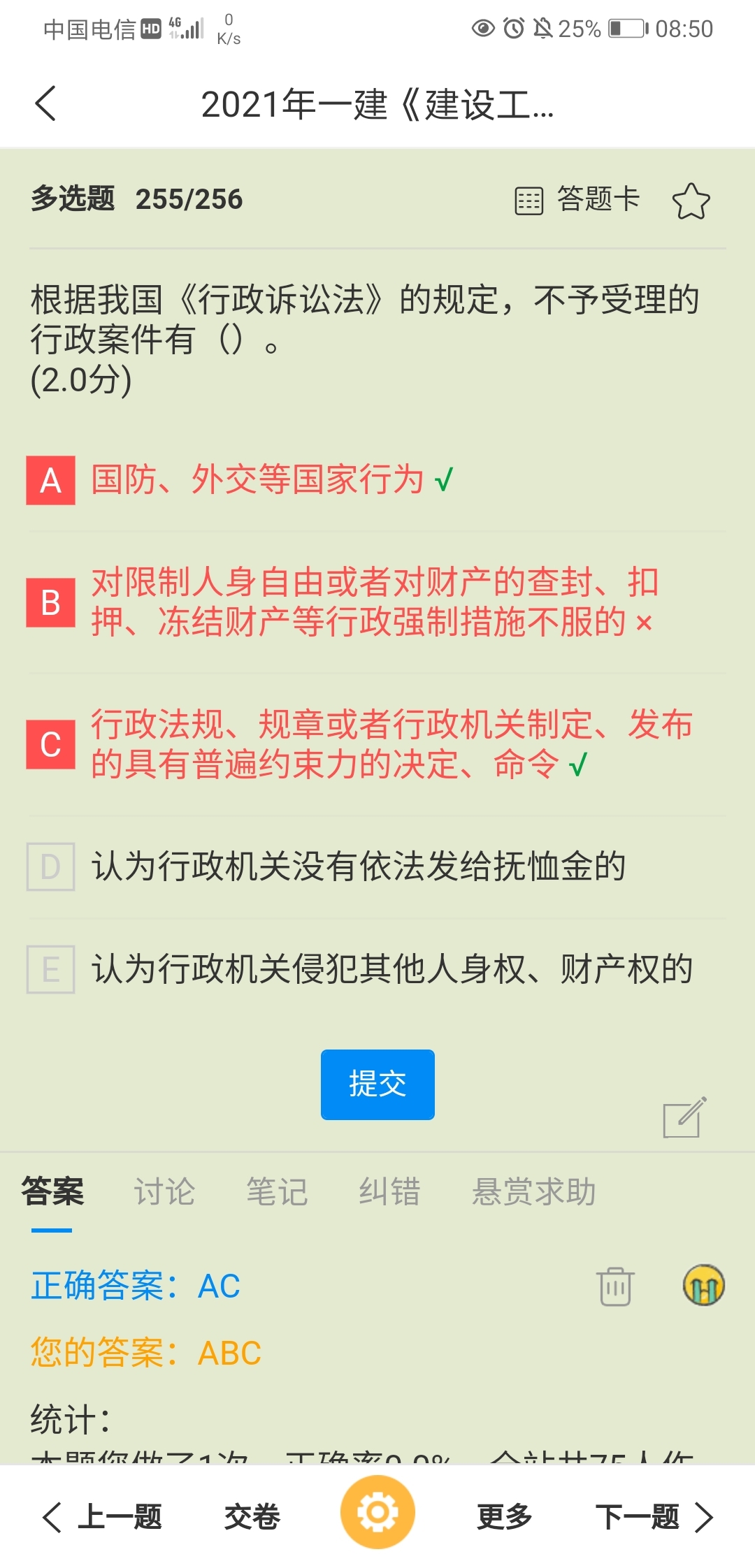Screen dimensions: 755x1568
Task: Go back using the top-left arrow
Action: point(46,104)
